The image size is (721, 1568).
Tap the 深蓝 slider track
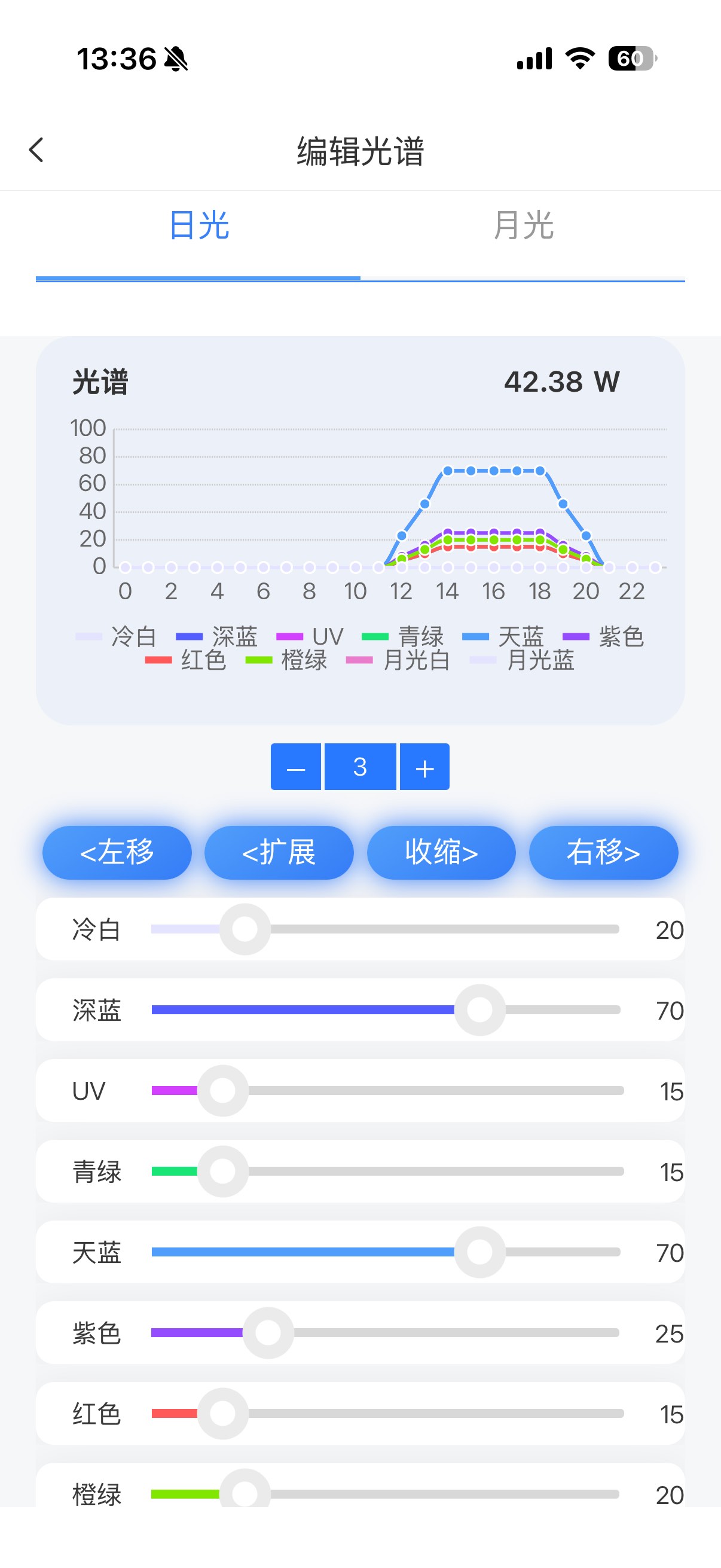point(386,1010)
